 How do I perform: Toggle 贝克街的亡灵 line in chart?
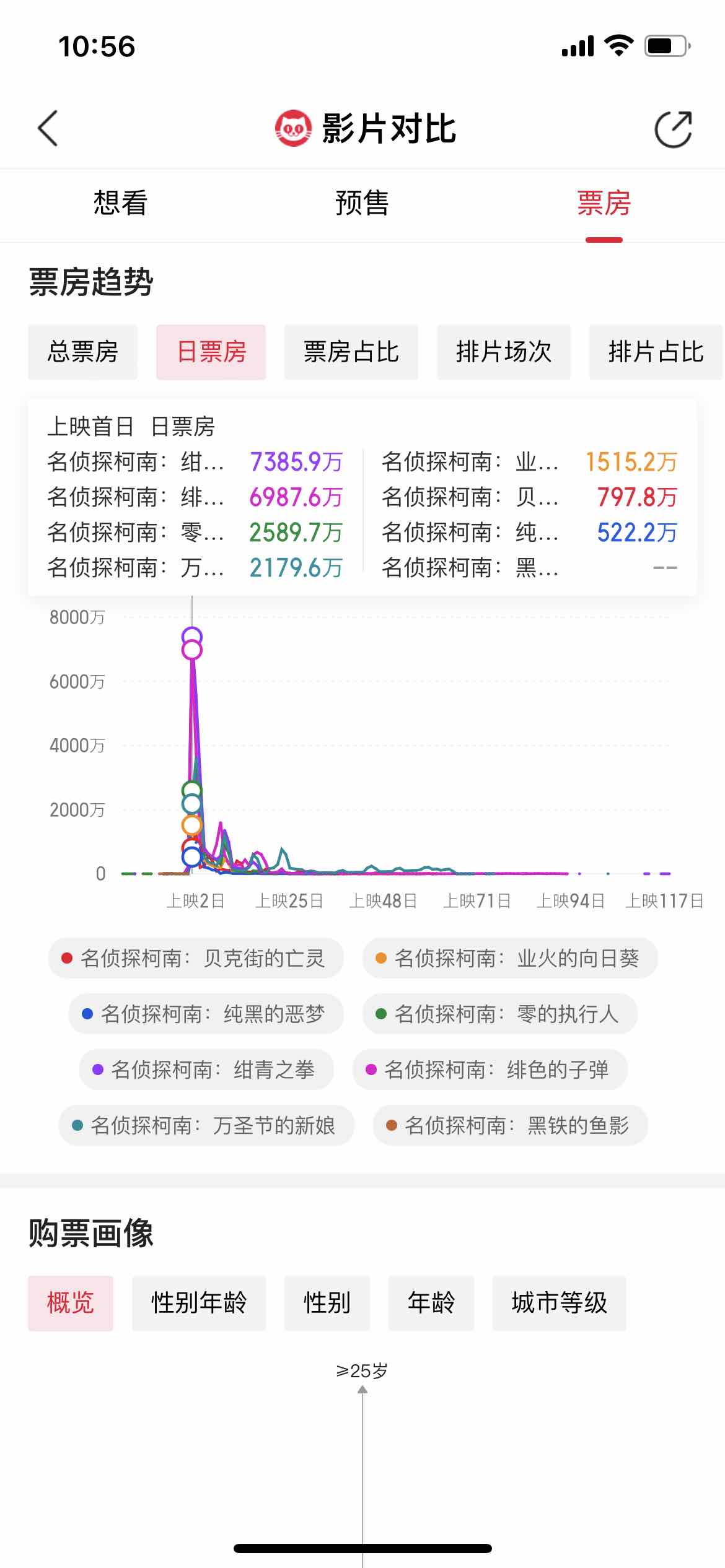pos(196,958)
